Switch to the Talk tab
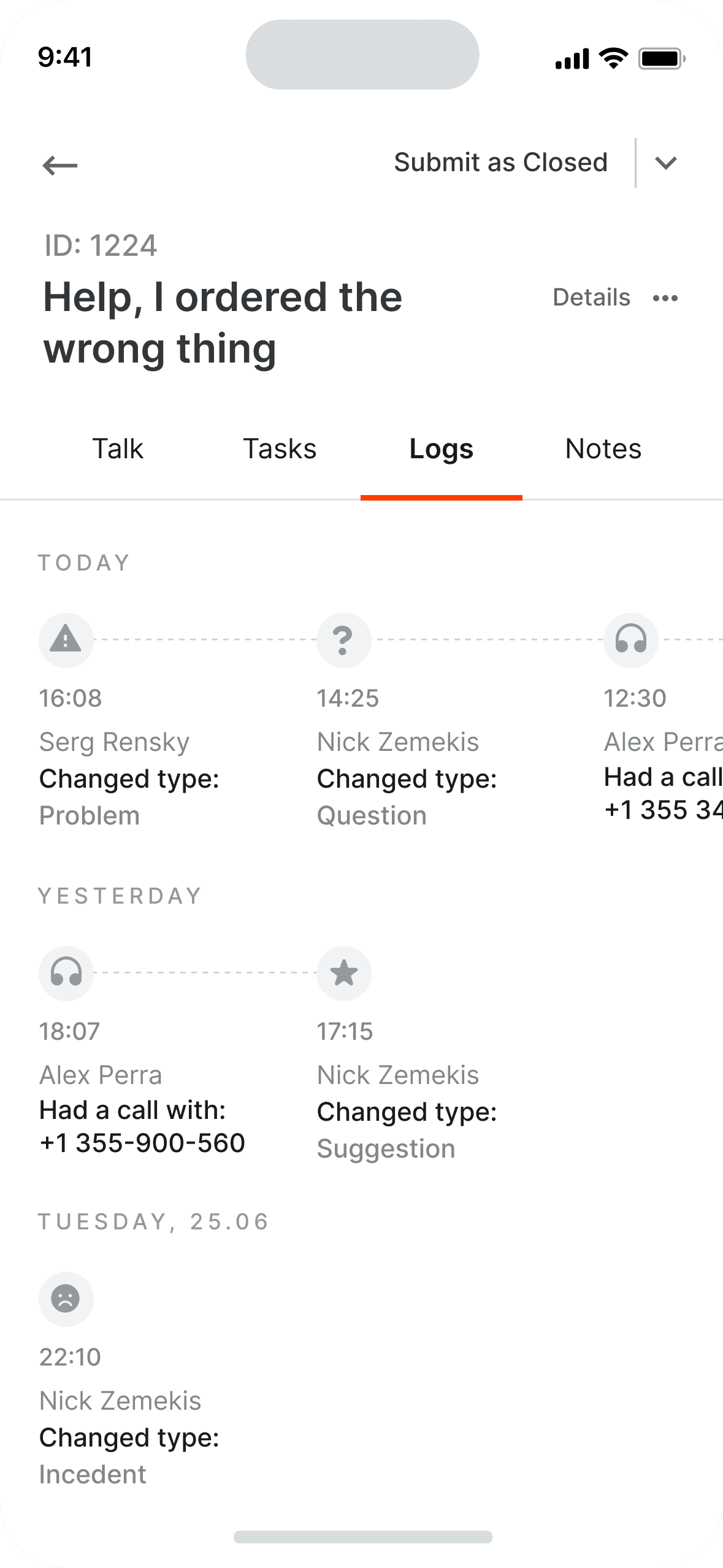The width and height of the screenshot is (723, 1568). (118, 448)
